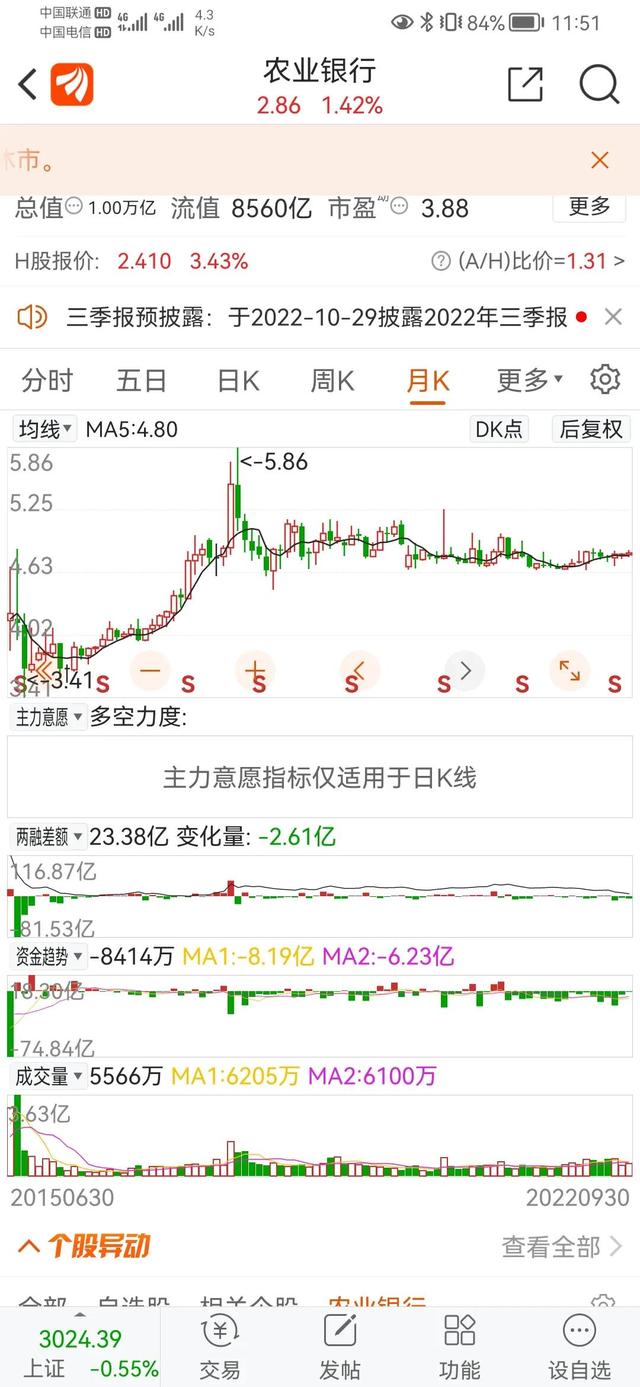Switch to the 五日 chart tab
This screenshot has width=640, height=1387.
pos(141,381)
